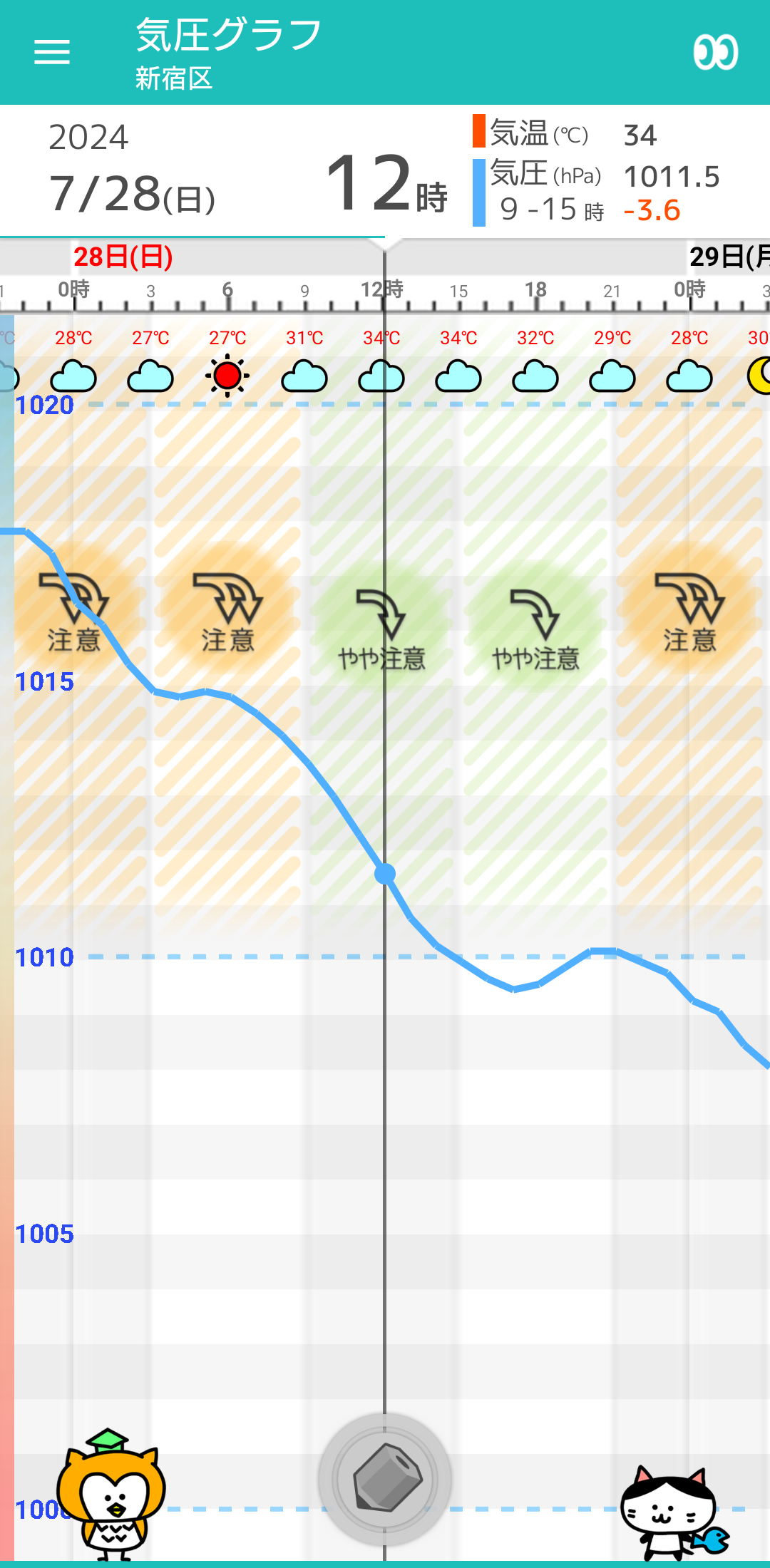Tap the double-circle icon in the header
Image resolution: width=770 pixels, height=1568 pixels.
point(716,52)
